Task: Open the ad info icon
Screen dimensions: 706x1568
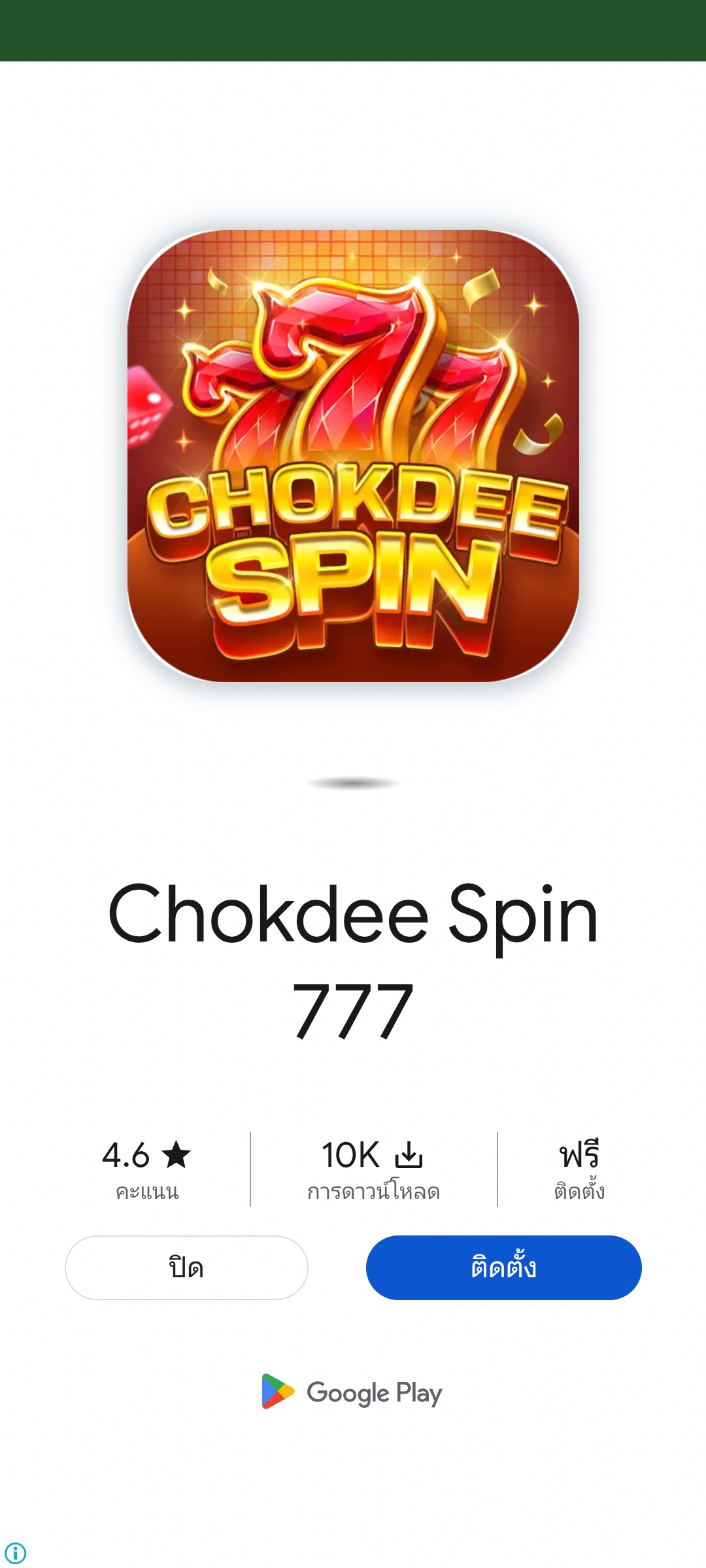Action: click(x=16, y=1553)
